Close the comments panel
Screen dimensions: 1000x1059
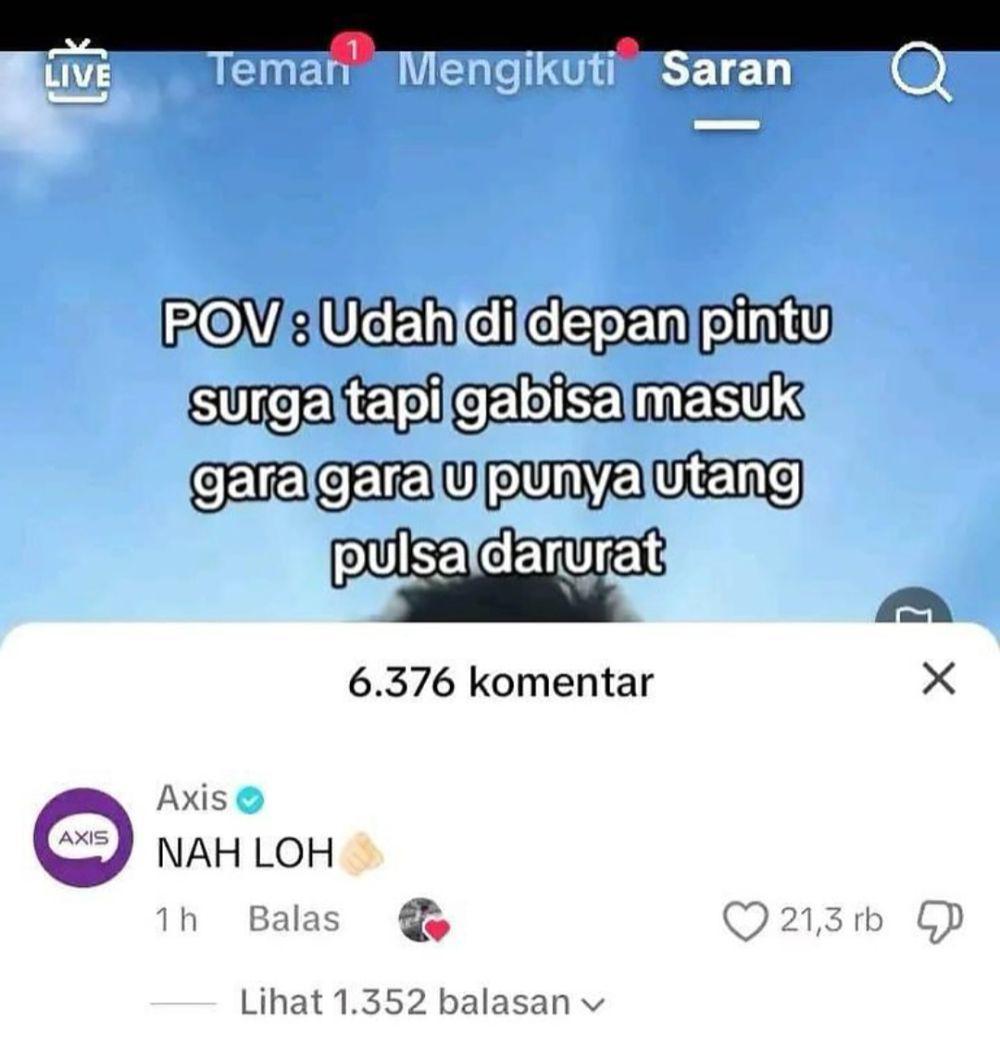[936, 681]
